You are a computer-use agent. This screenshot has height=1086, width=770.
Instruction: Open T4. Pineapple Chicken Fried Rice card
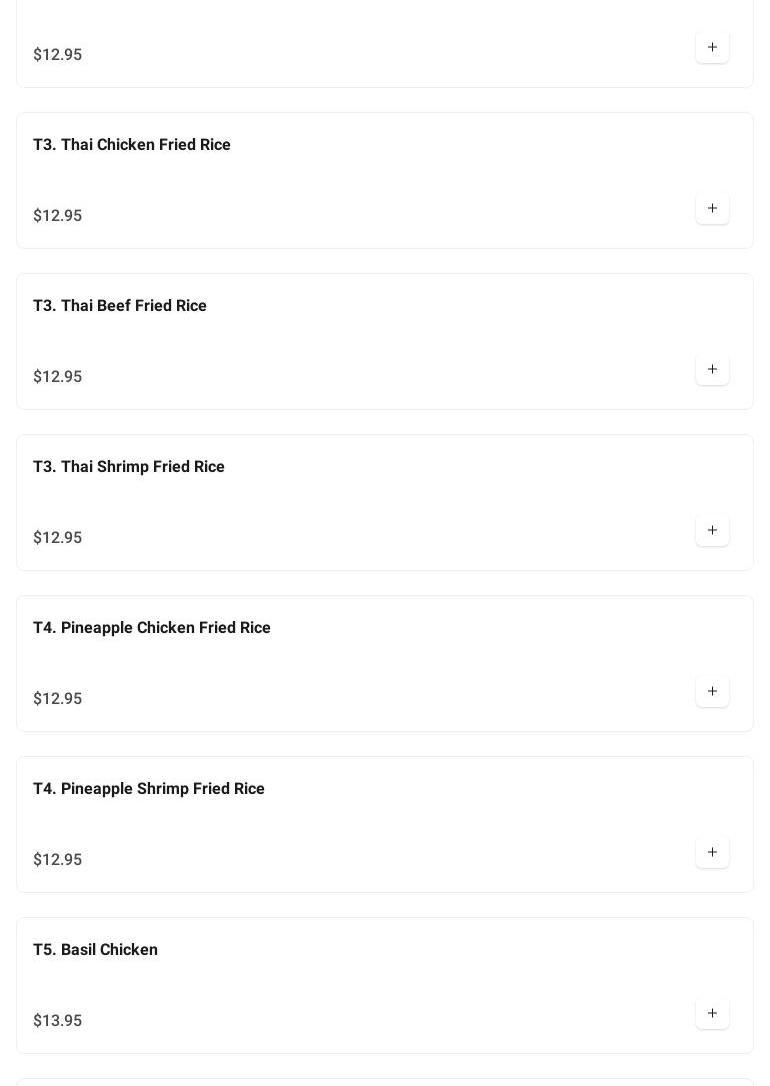coord(152,628)
